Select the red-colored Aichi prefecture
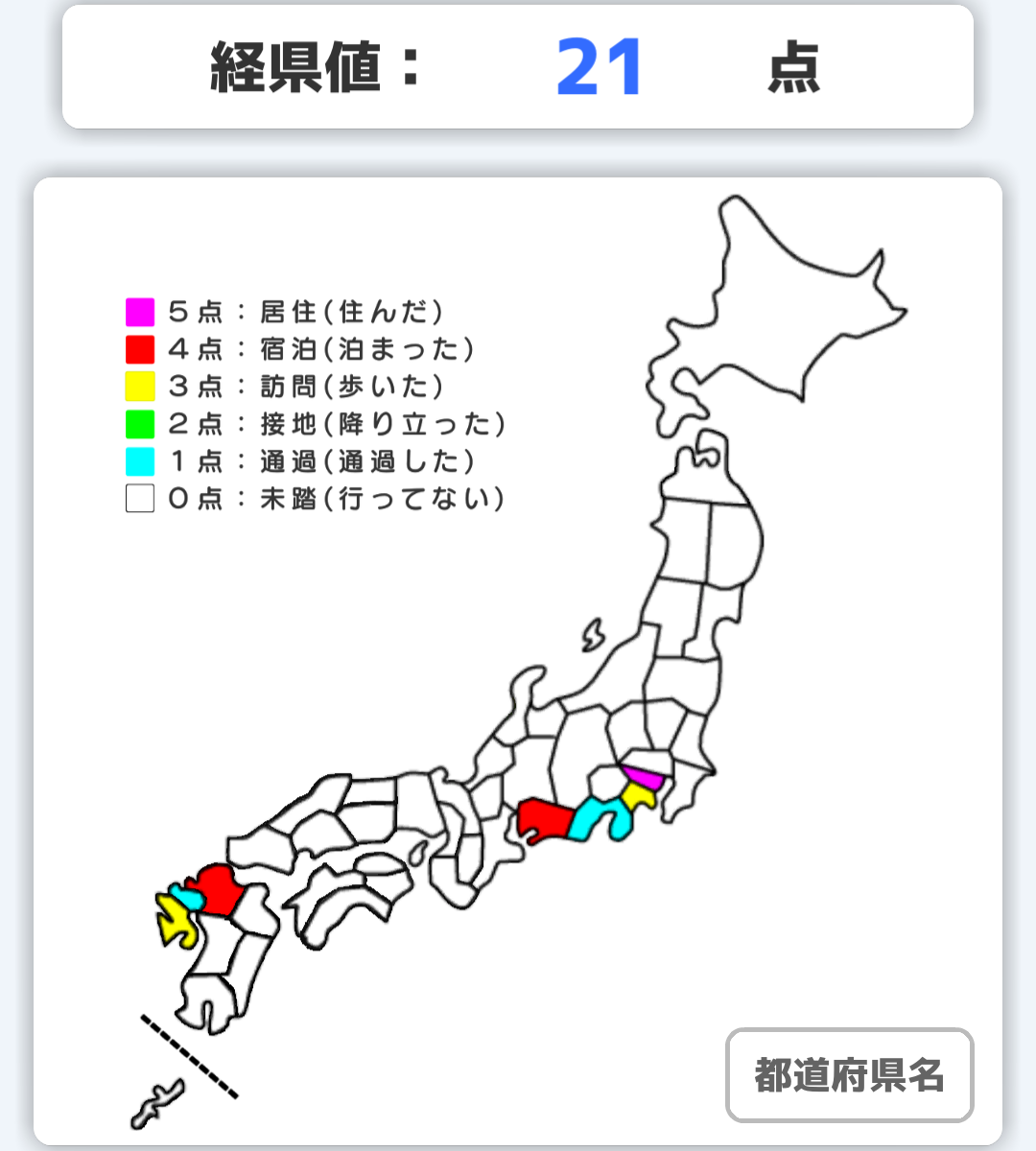Image resolution: width=1036 pixels, height=1151 pixels. pyautogui.click(x=545, y=813)
